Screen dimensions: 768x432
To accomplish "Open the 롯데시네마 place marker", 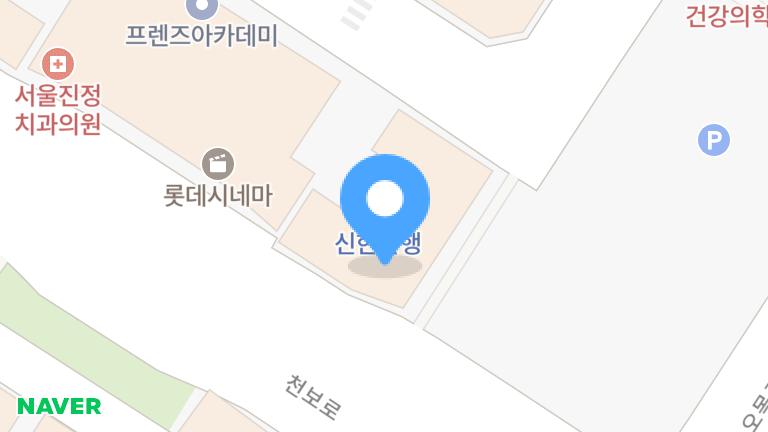I will point(218,163).
